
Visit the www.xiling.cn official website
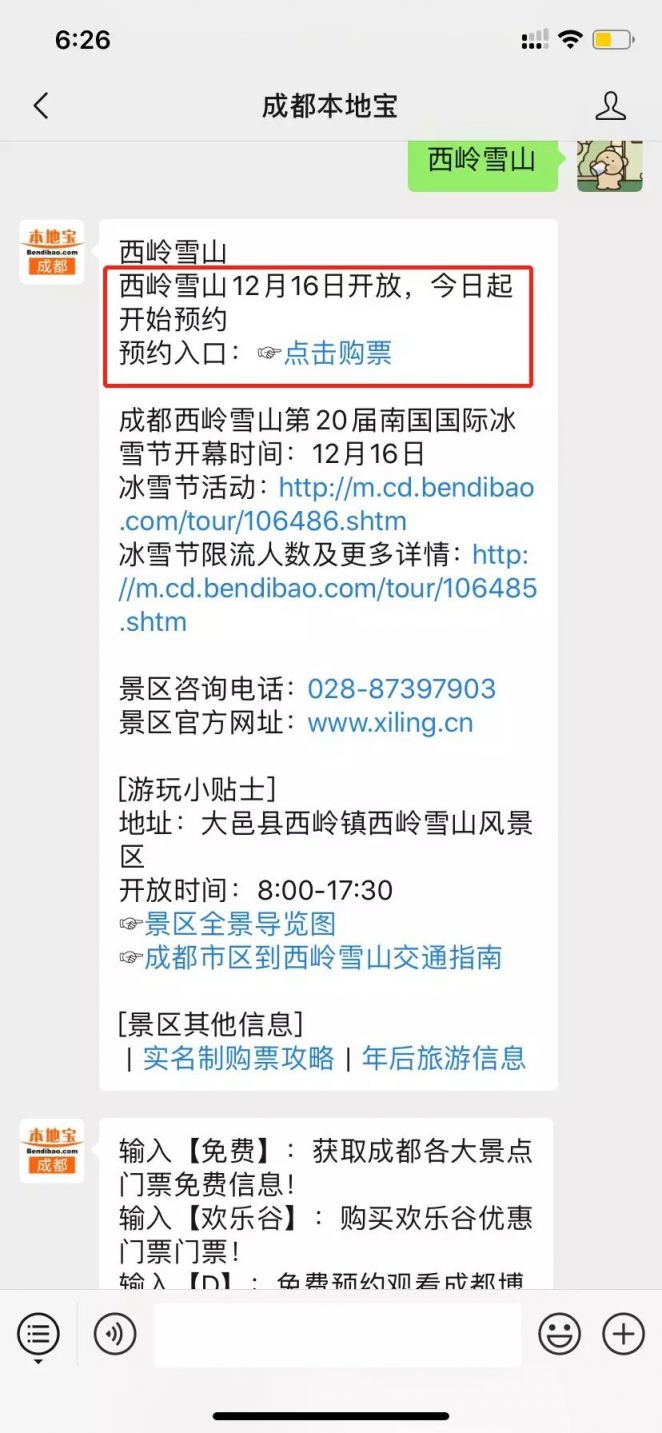[390, 723]
